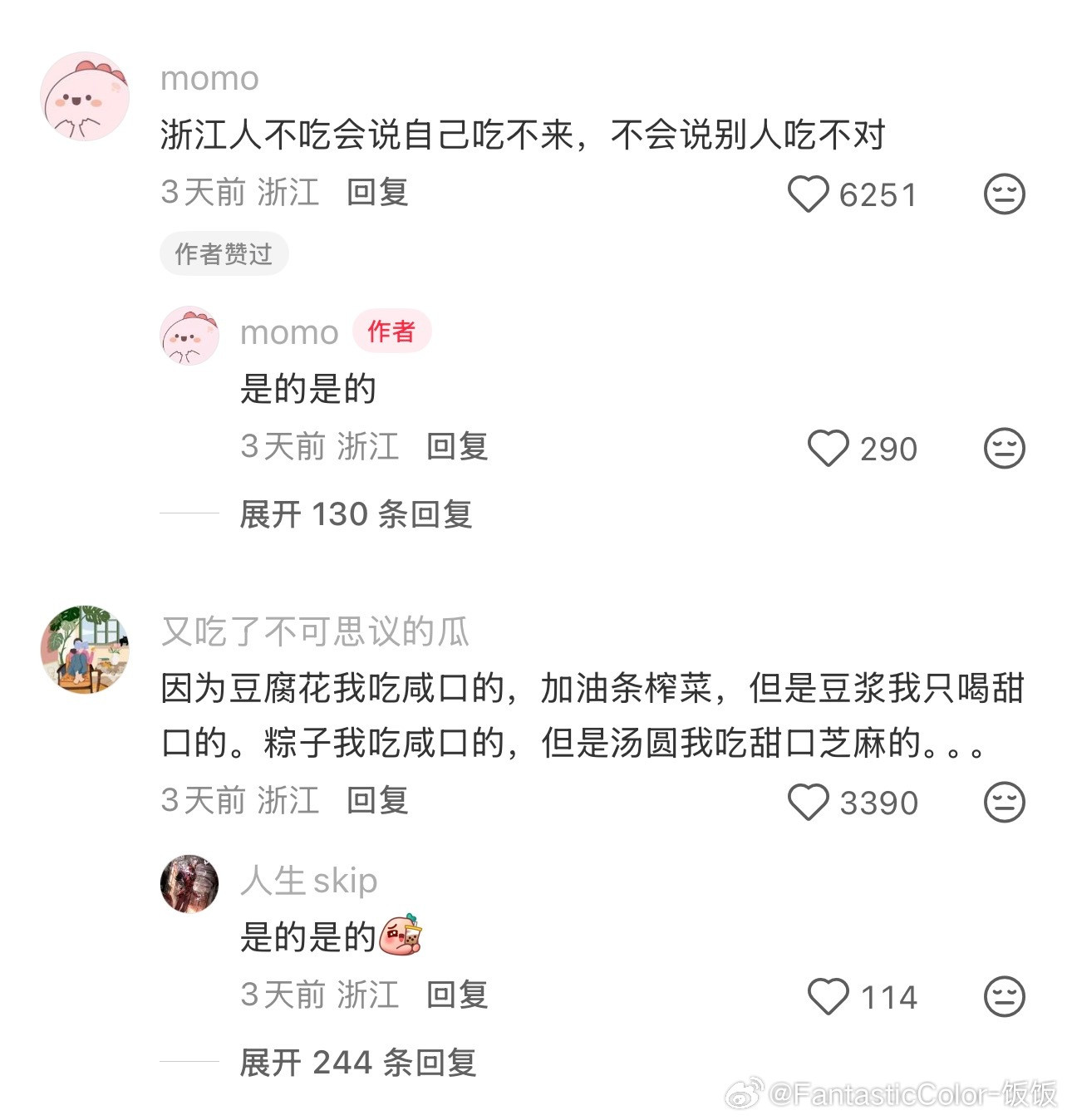
Task: Open emoji reactions on 人生skip's reply
Action: pyautogui.click(x=1004, y=997)
